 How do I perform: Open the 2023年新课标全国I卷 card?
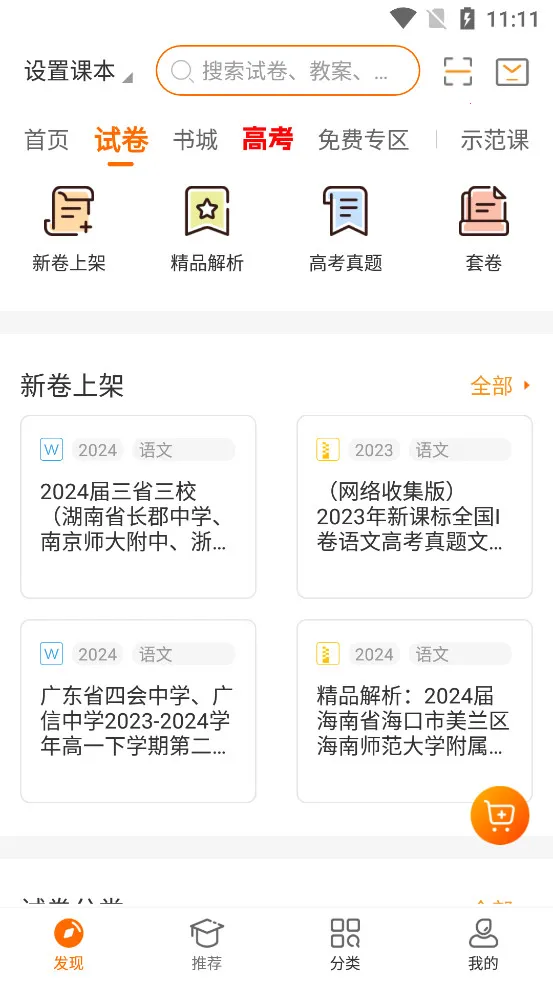pos(414,507)
